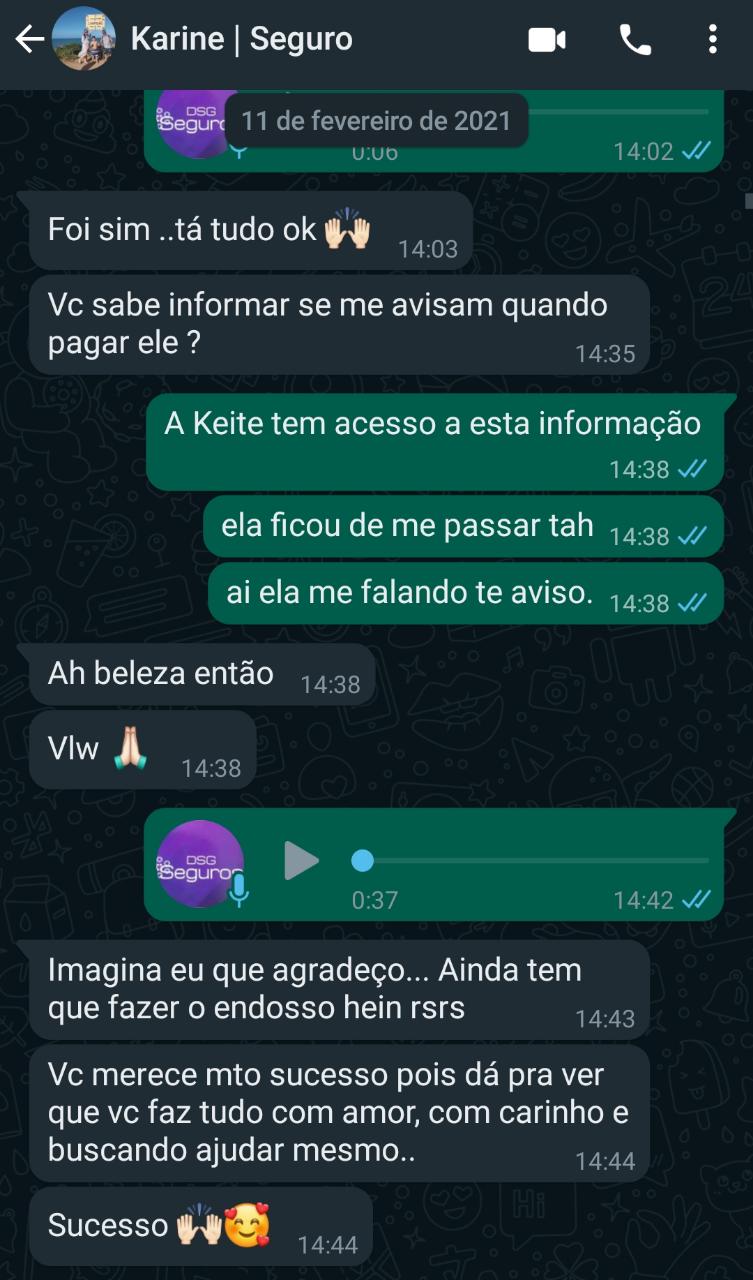The width and height of the screenshot is (753, 1280).
Task: Open the overflow menu
Action: [x=712, y=40]
